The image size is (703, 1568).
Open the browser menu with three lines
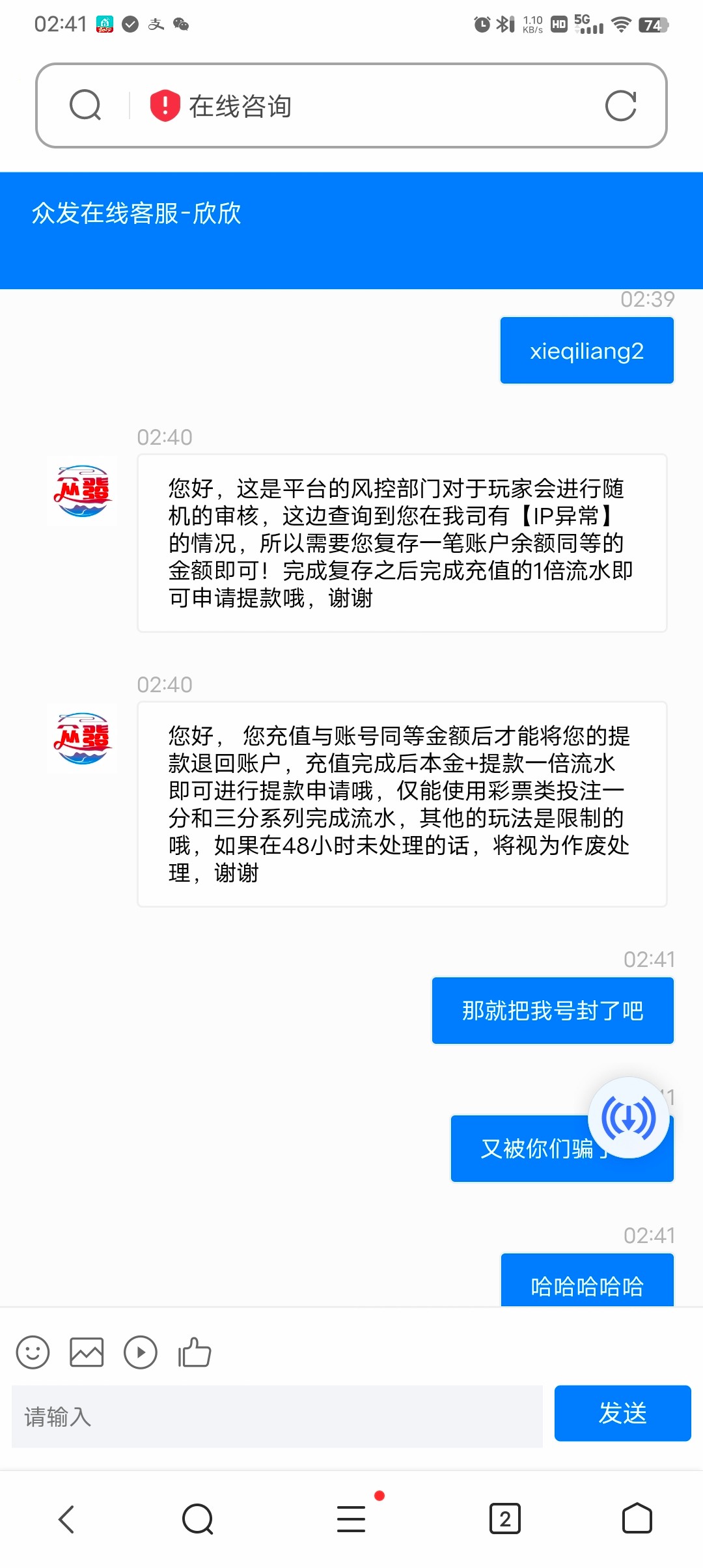[351, 1519]
